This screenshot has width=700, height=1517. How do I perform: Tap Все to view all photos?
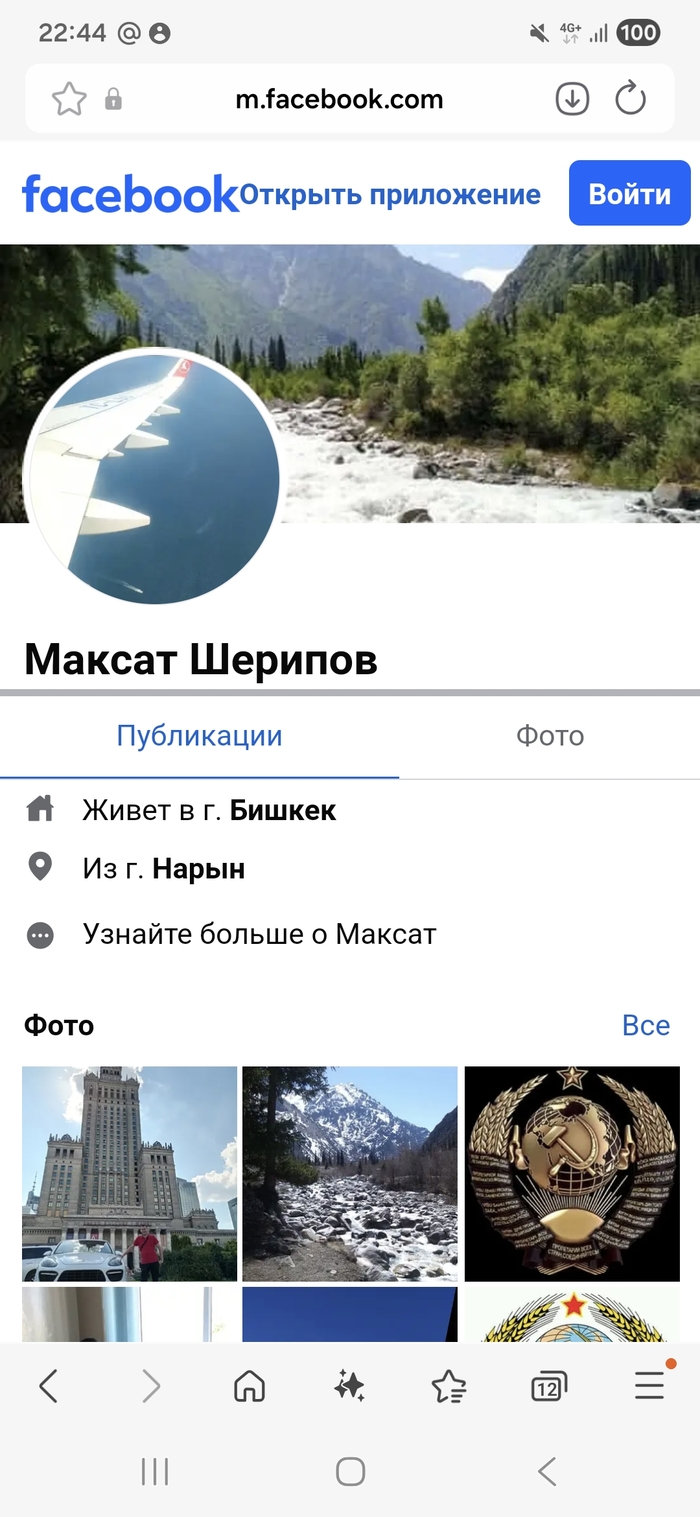645,1025
